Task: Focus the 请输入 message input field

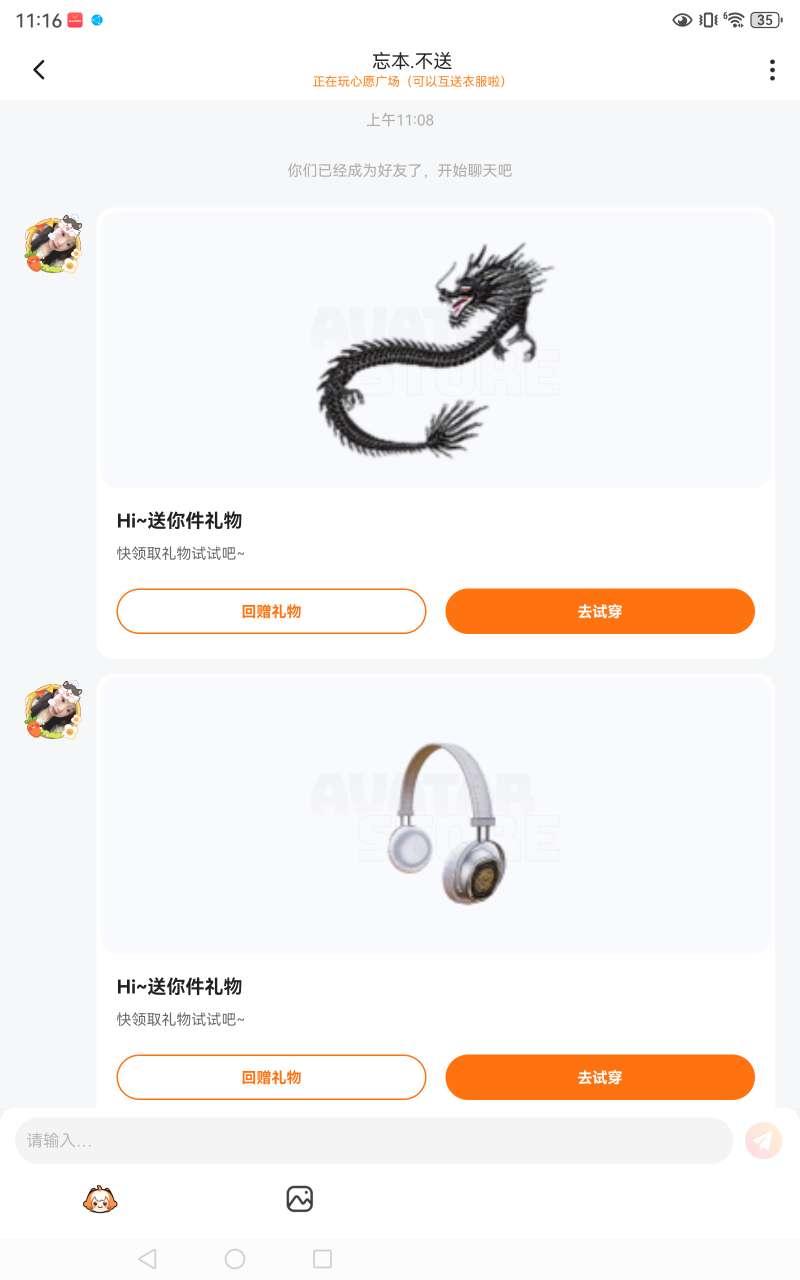Action: coord(374,1140)
